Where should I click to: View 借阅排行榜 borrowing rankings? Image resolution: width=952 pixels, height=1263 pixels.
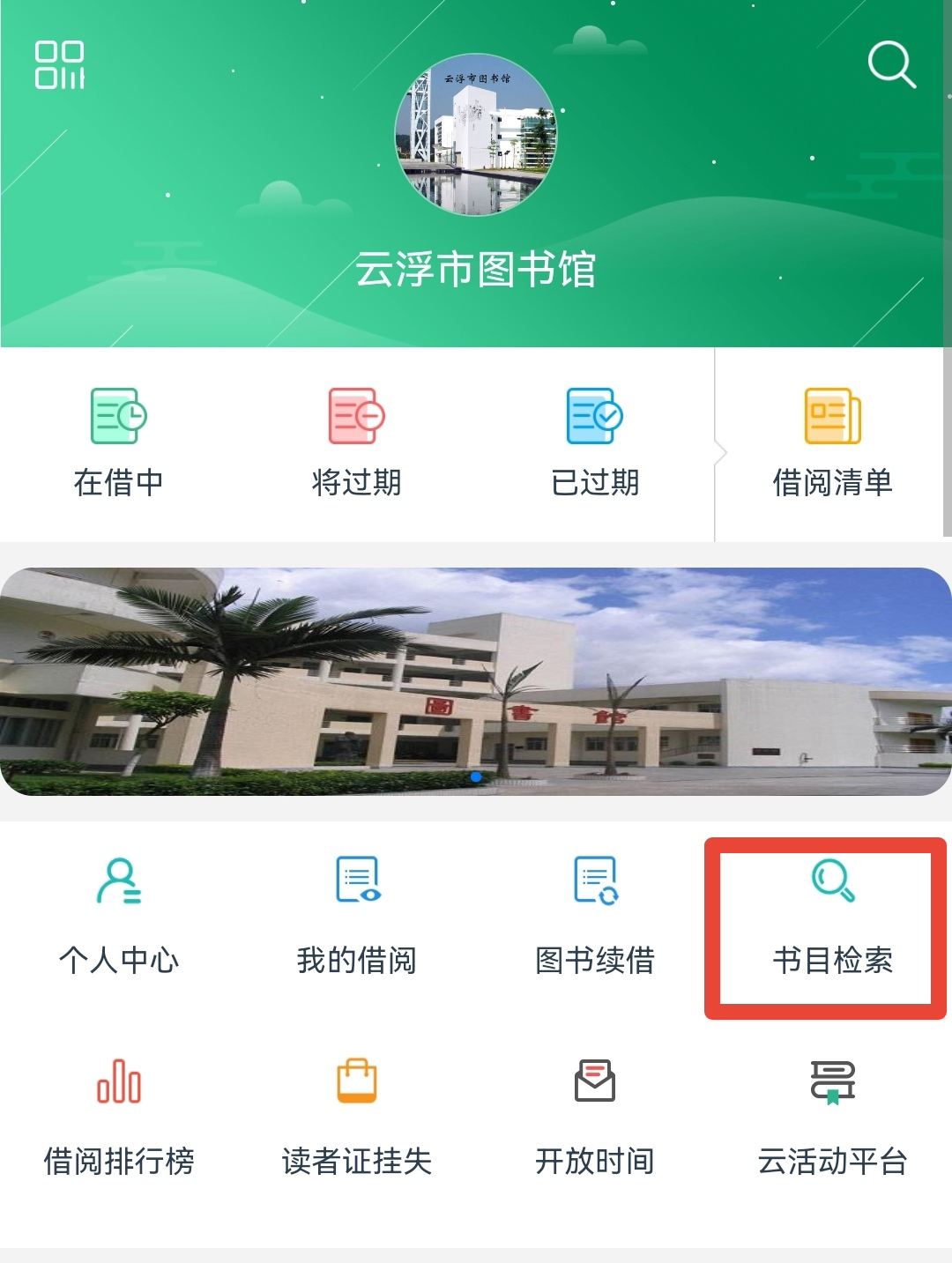119,1118
